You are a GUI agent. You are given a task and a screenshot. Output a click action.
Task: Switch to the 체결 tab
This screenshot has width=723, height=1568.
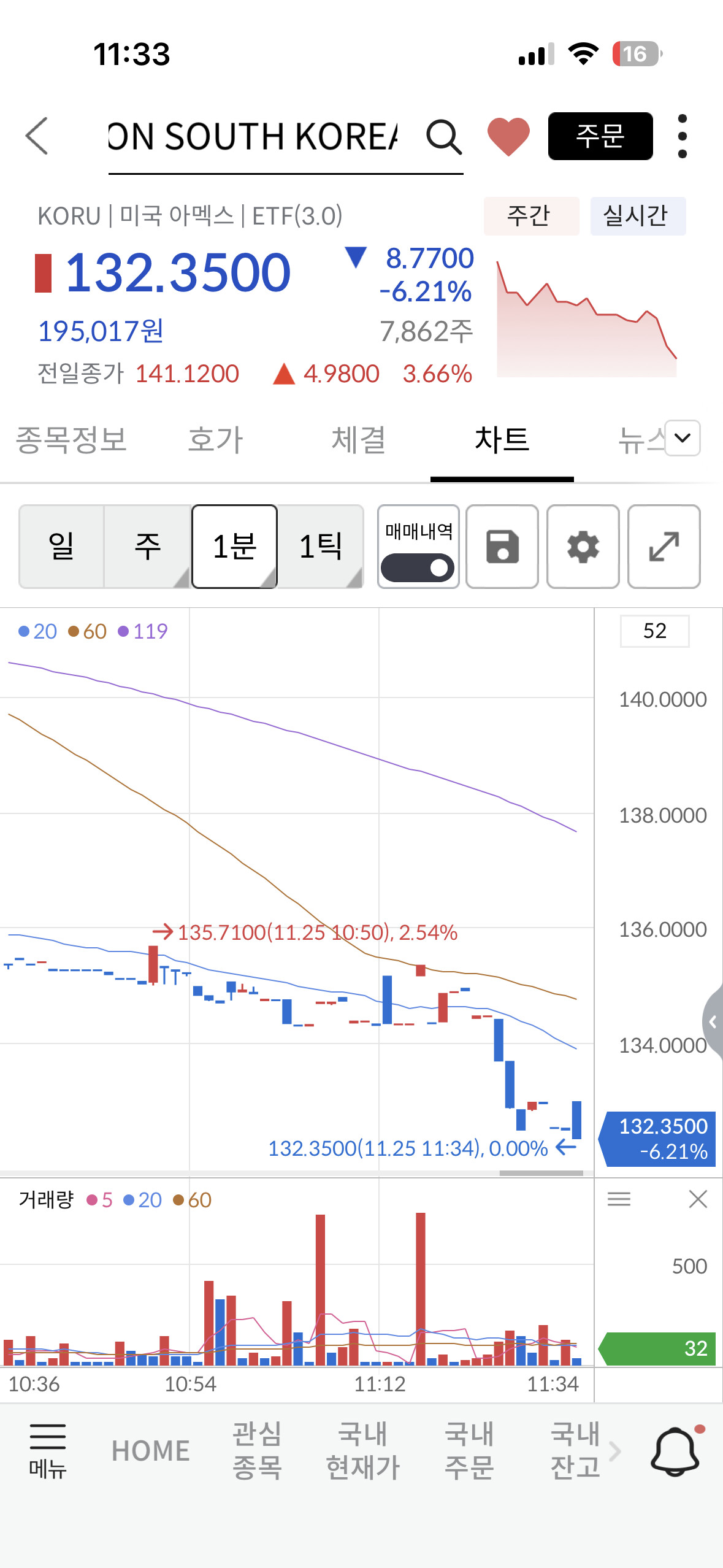[x=359, y=440]
